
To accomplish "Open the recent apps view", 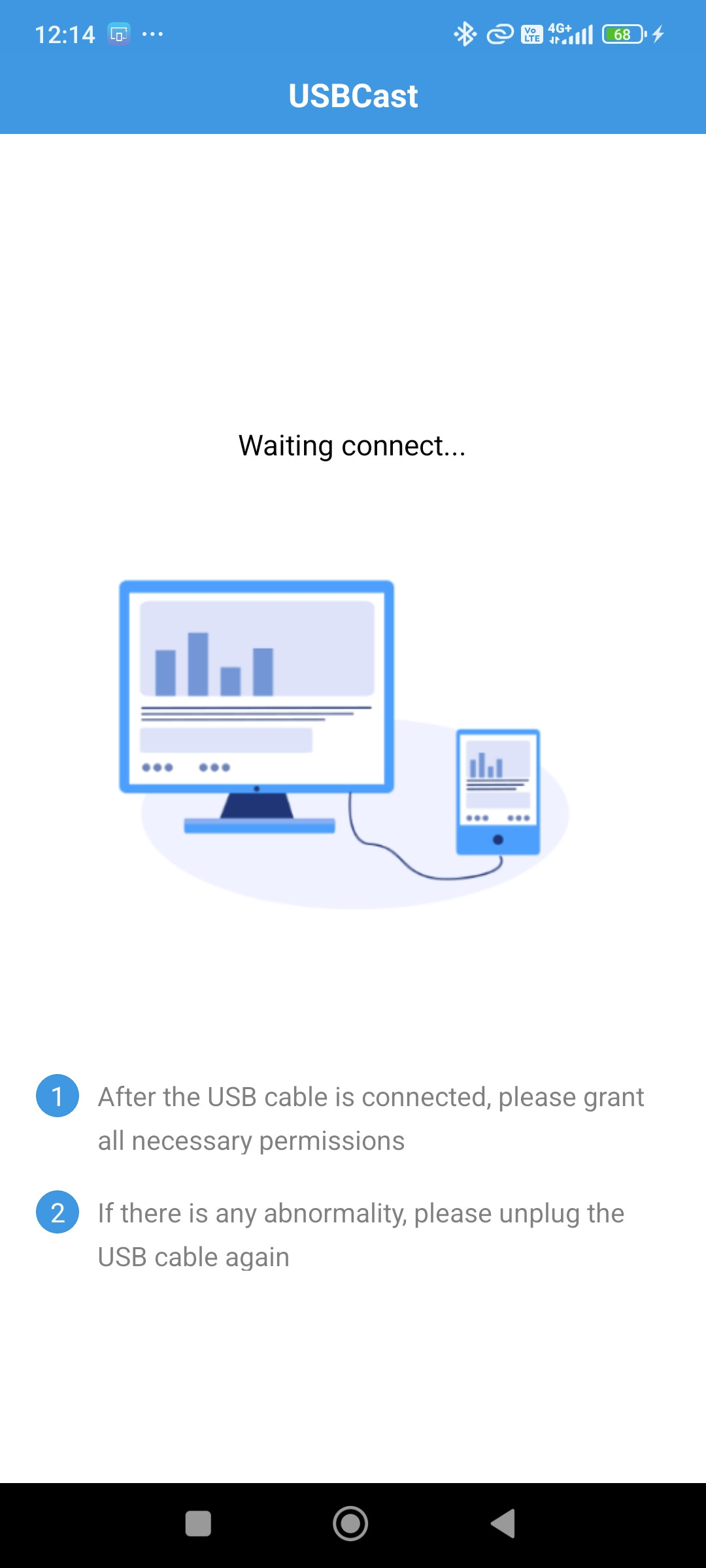I will (x=198, y=1524).
